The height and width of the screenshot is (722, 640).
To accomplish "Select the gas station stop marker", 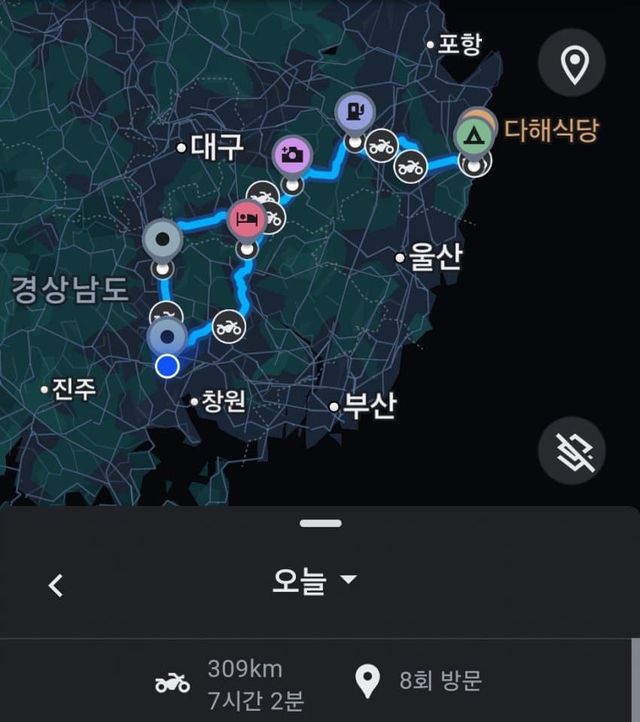I will (354, 110).
